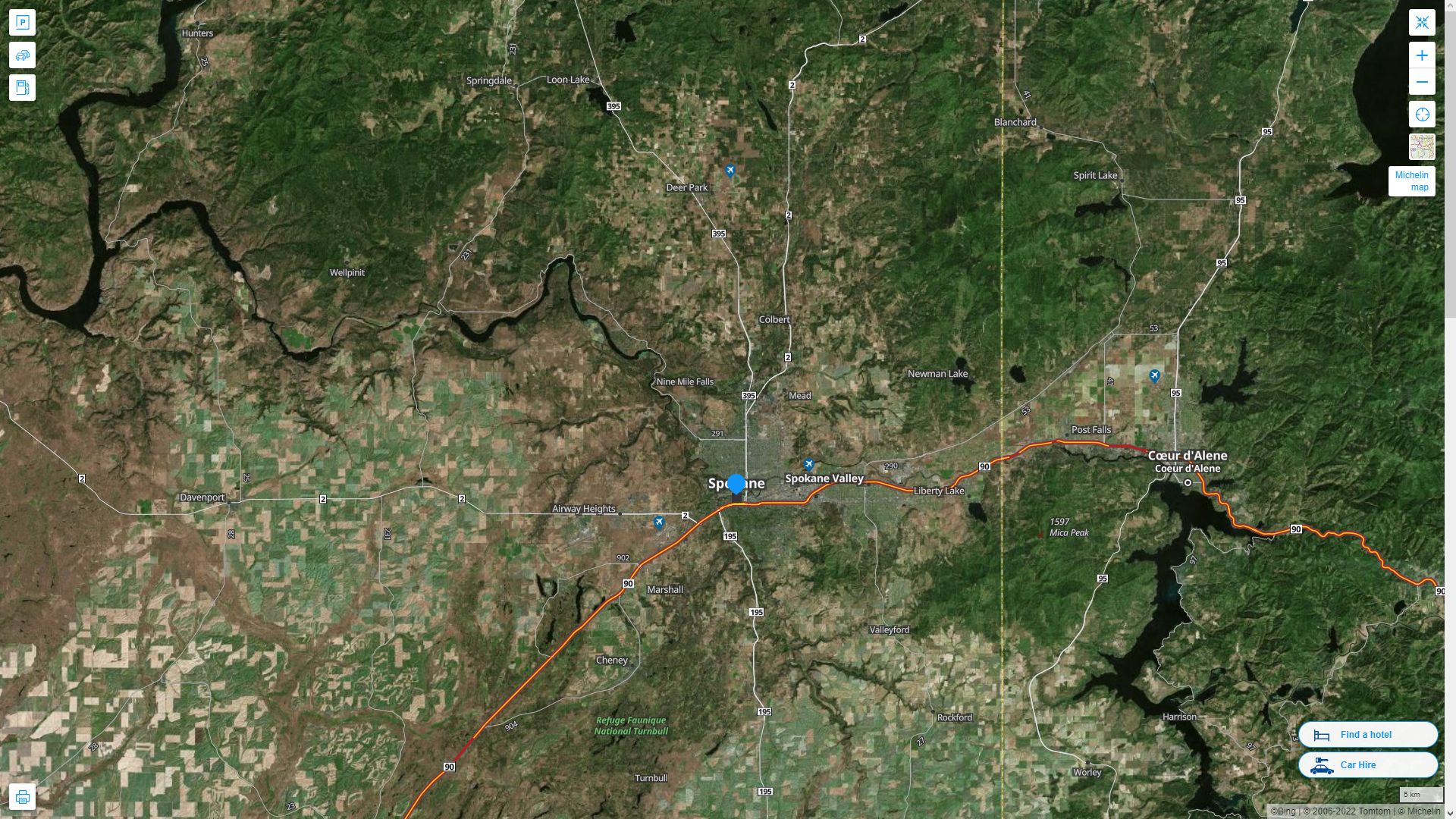This screenshot has height=819, width=1456.
Task: Tap the airport icon near Spokane Valley
Action: point(809,464)
